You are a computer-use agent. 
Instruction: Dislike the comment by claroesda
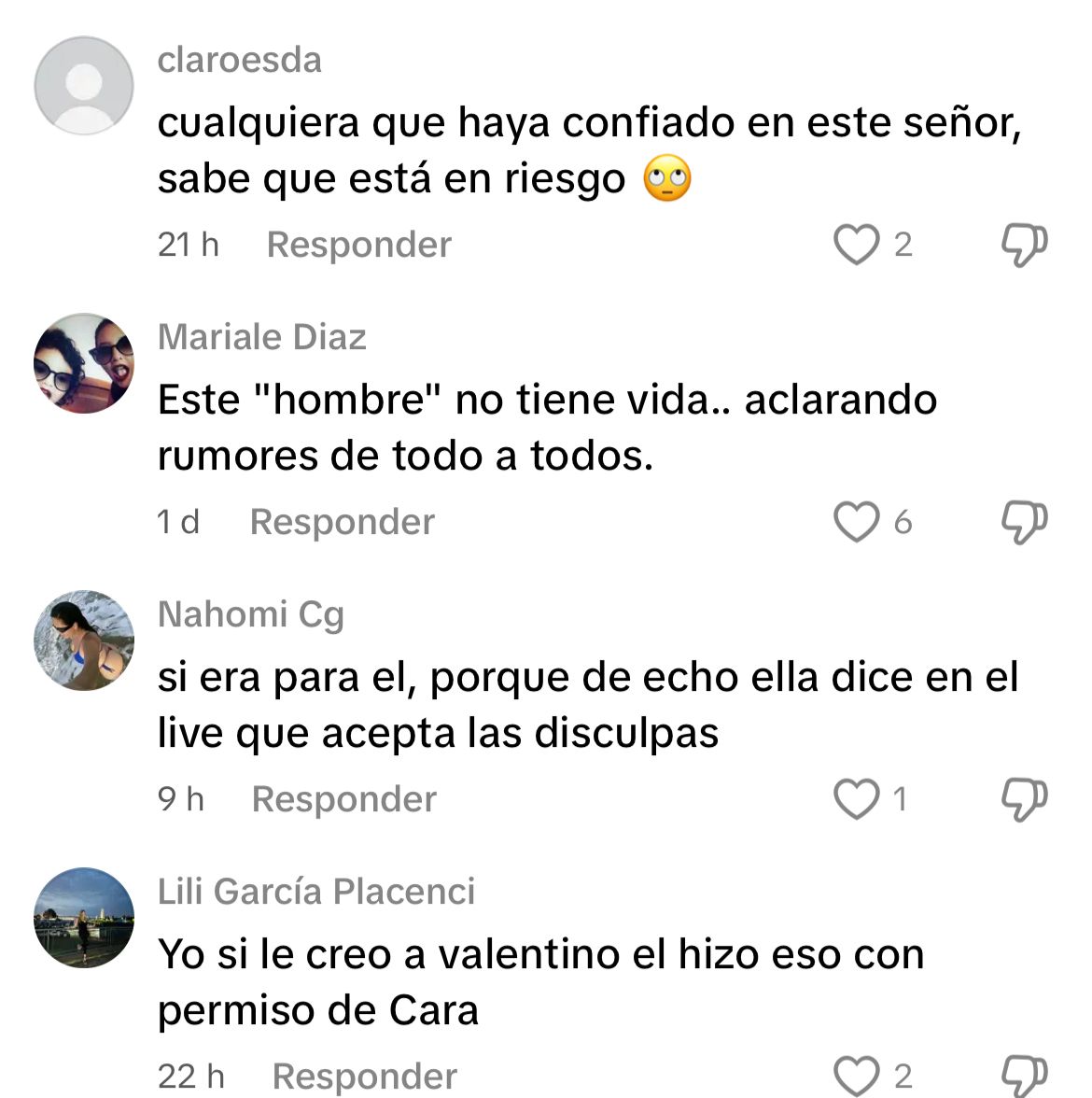coord(1024,245)
